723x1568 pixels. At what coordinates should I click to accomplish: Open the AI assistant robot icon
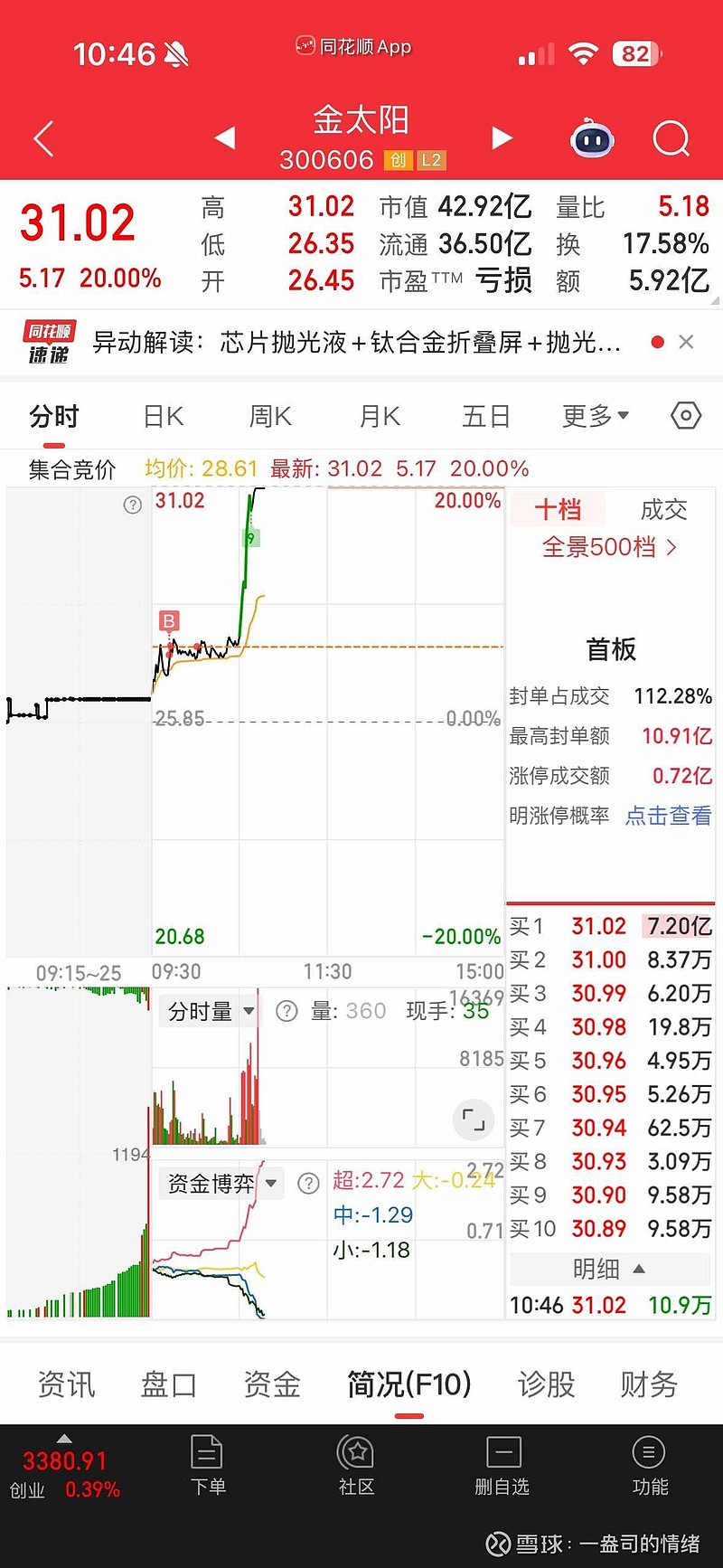click(x=592, y=137)
